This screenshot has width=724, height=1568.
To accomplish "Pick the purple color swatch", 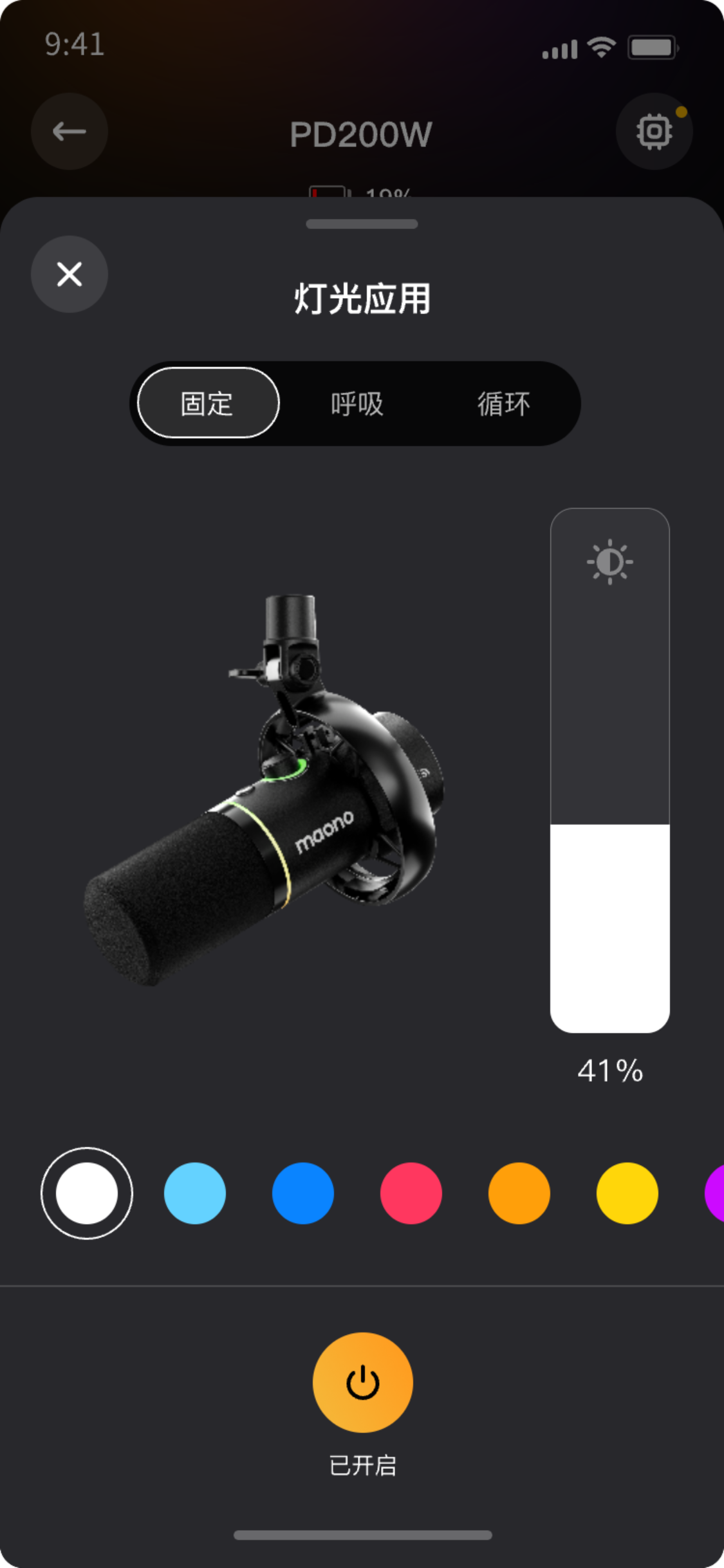I will 716,1193.
